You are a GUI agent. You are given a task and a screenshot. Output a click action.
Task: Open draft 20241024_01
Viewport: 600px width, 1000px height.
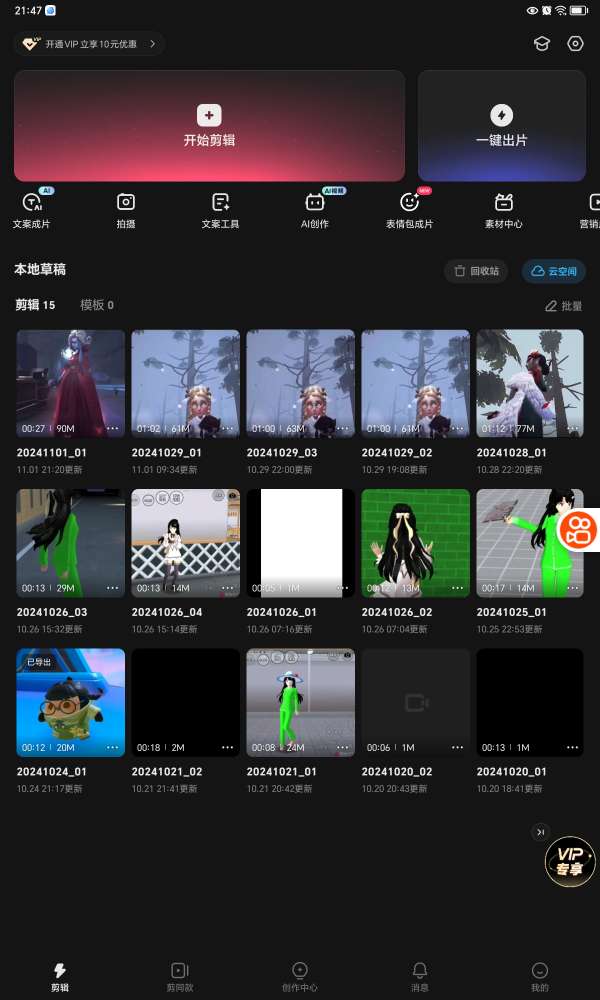click(x=71, y=703)
